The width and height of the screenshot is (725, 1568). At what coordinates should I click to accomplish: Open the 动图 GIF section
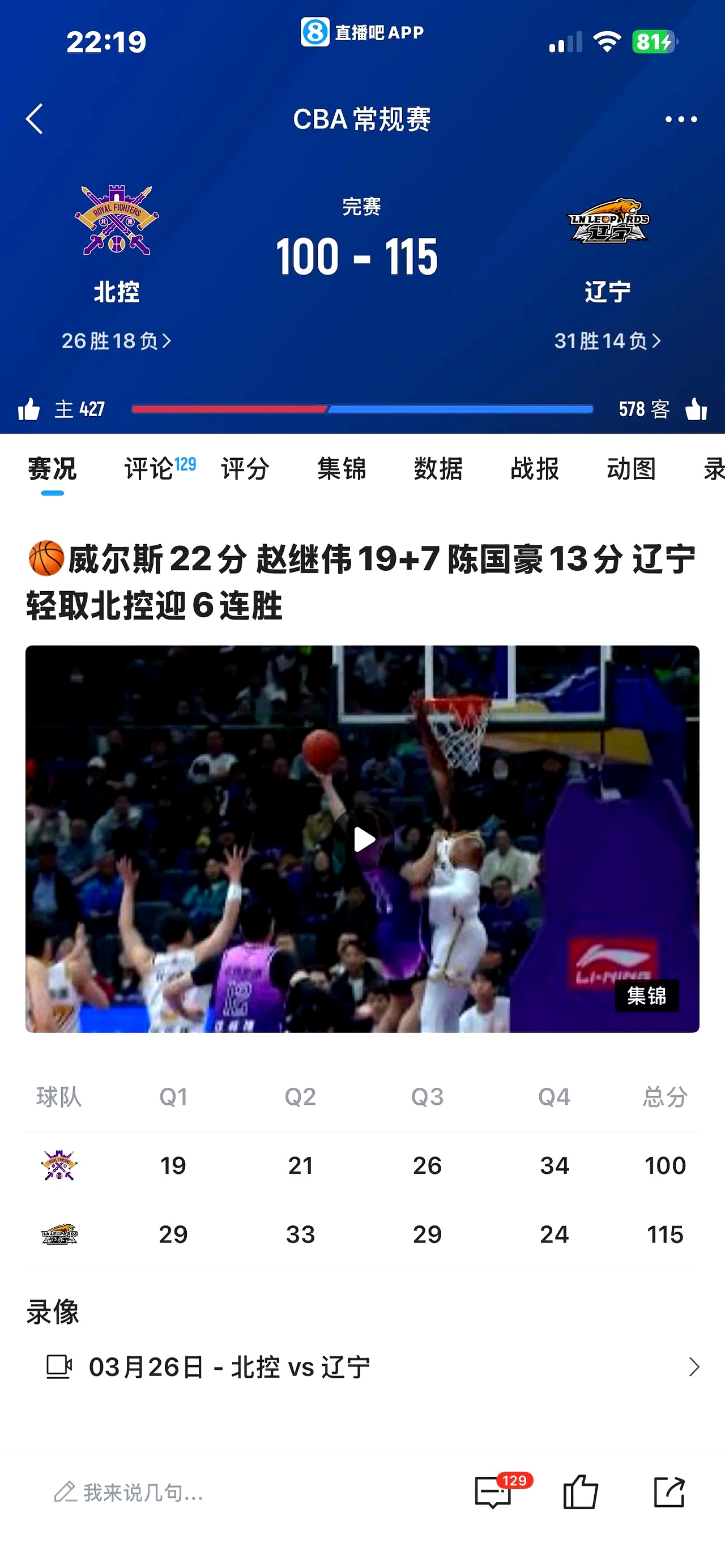click(x=631, y=469)
